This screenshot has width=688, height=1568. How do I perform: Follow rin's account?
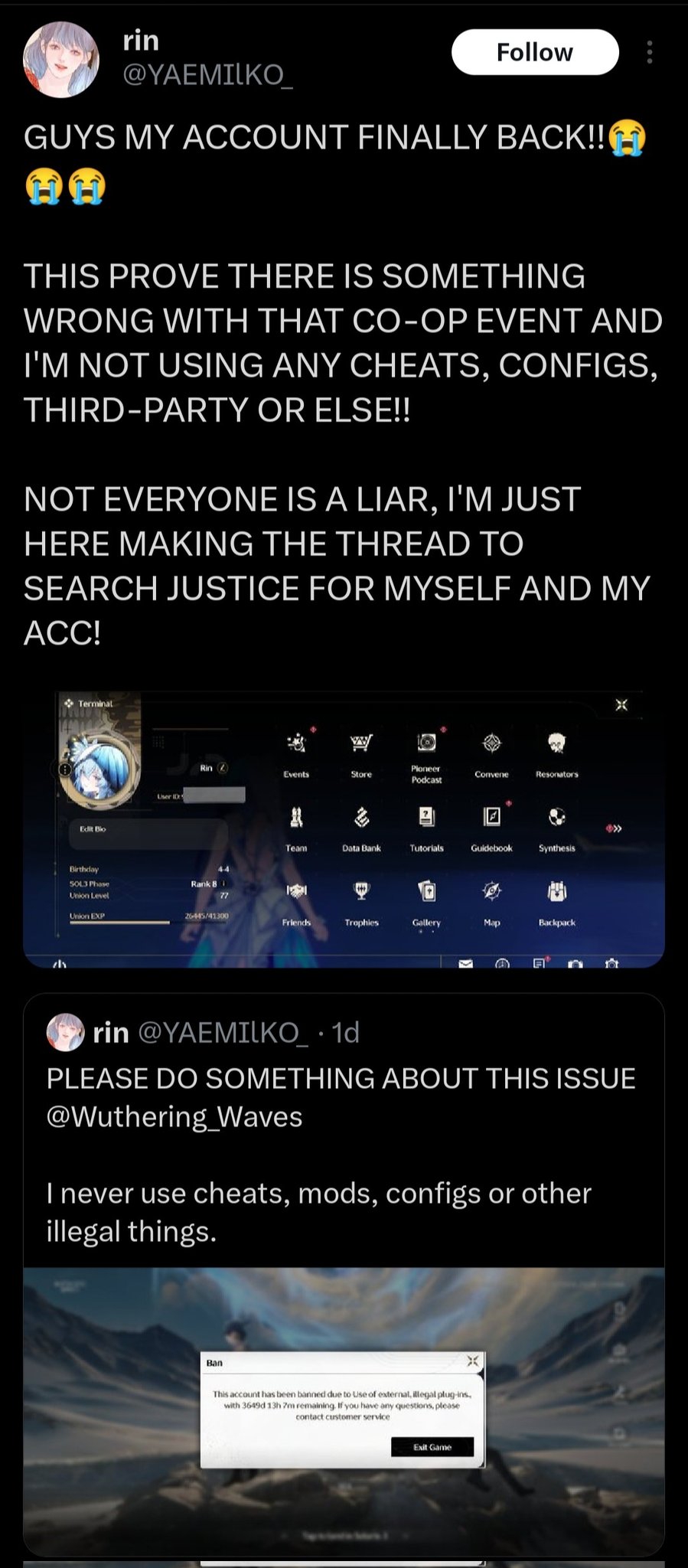(x=535, y=52)
